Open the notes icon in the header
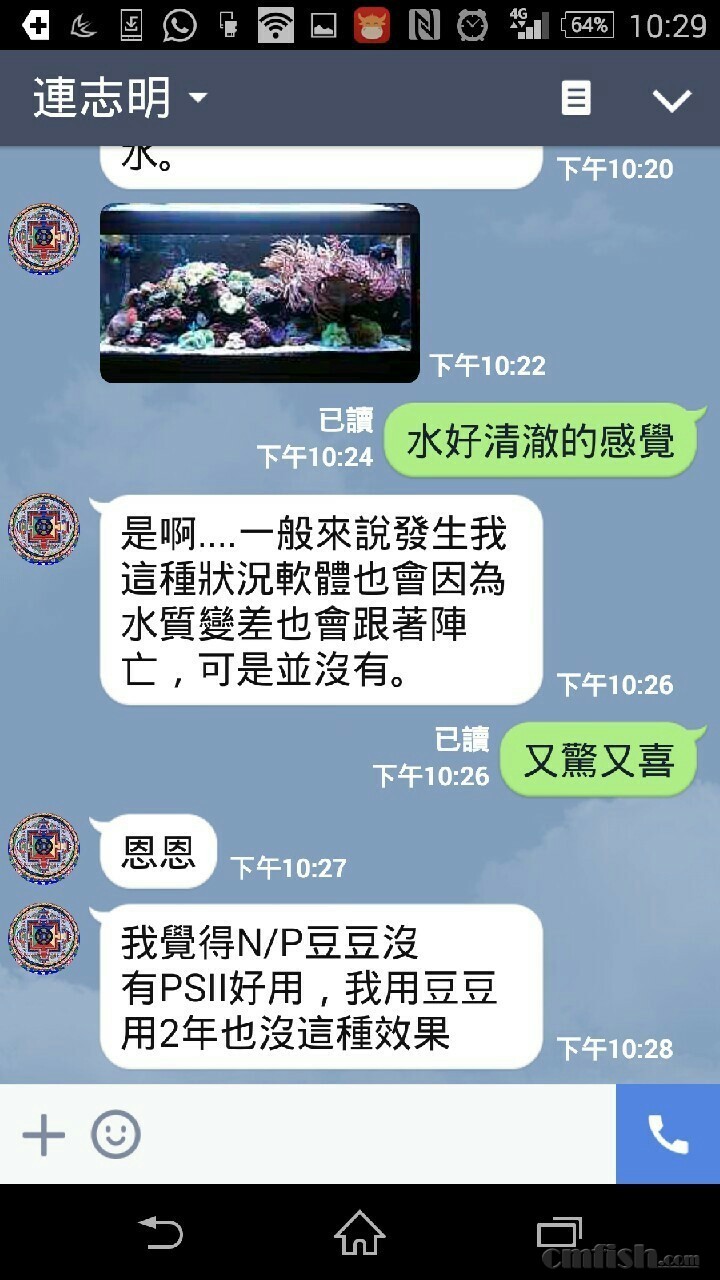Image resolution: width=720 pixels, height=1280 pixels. pyautogui.click(x=576, y=99)
